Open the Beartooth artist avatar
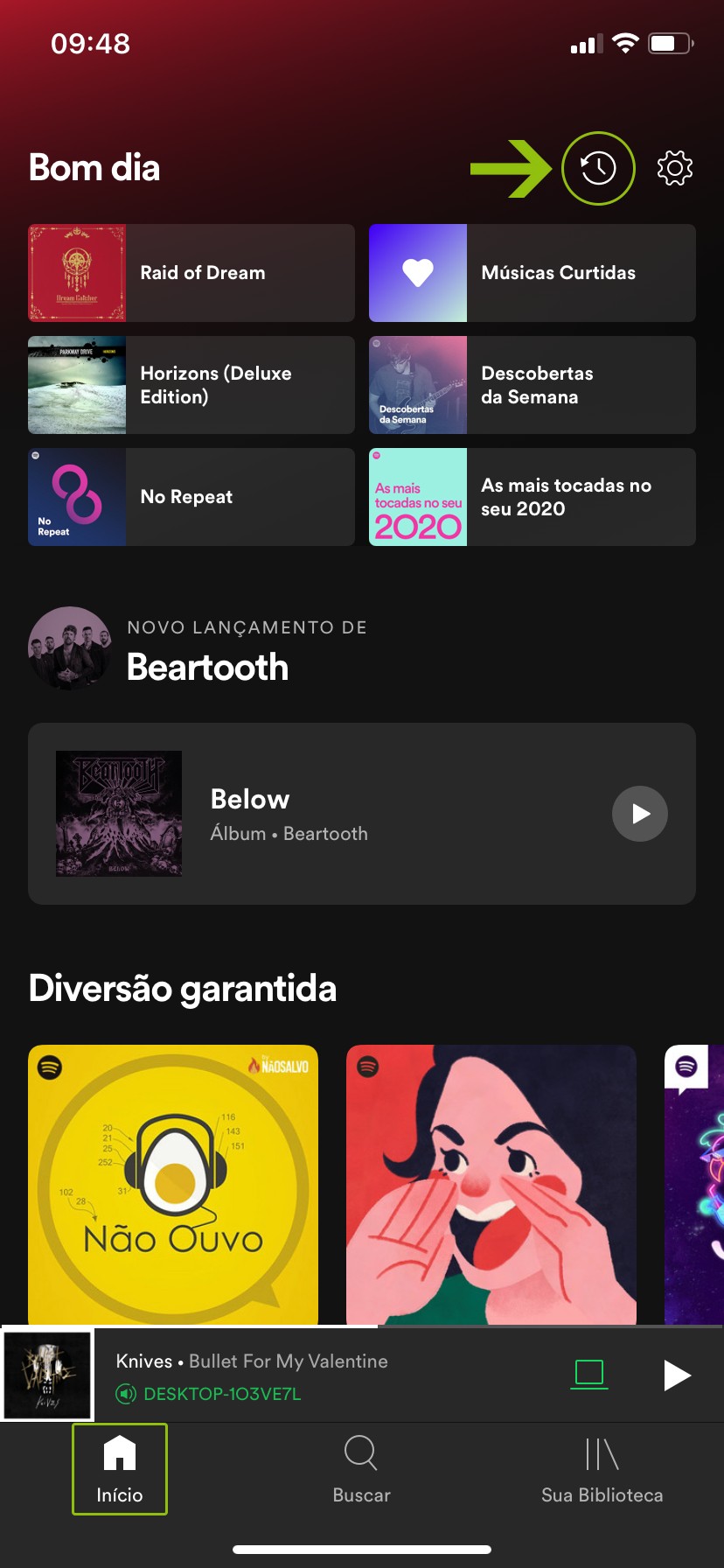Screen dimensions: 724x1568 (x=70, y=648)
